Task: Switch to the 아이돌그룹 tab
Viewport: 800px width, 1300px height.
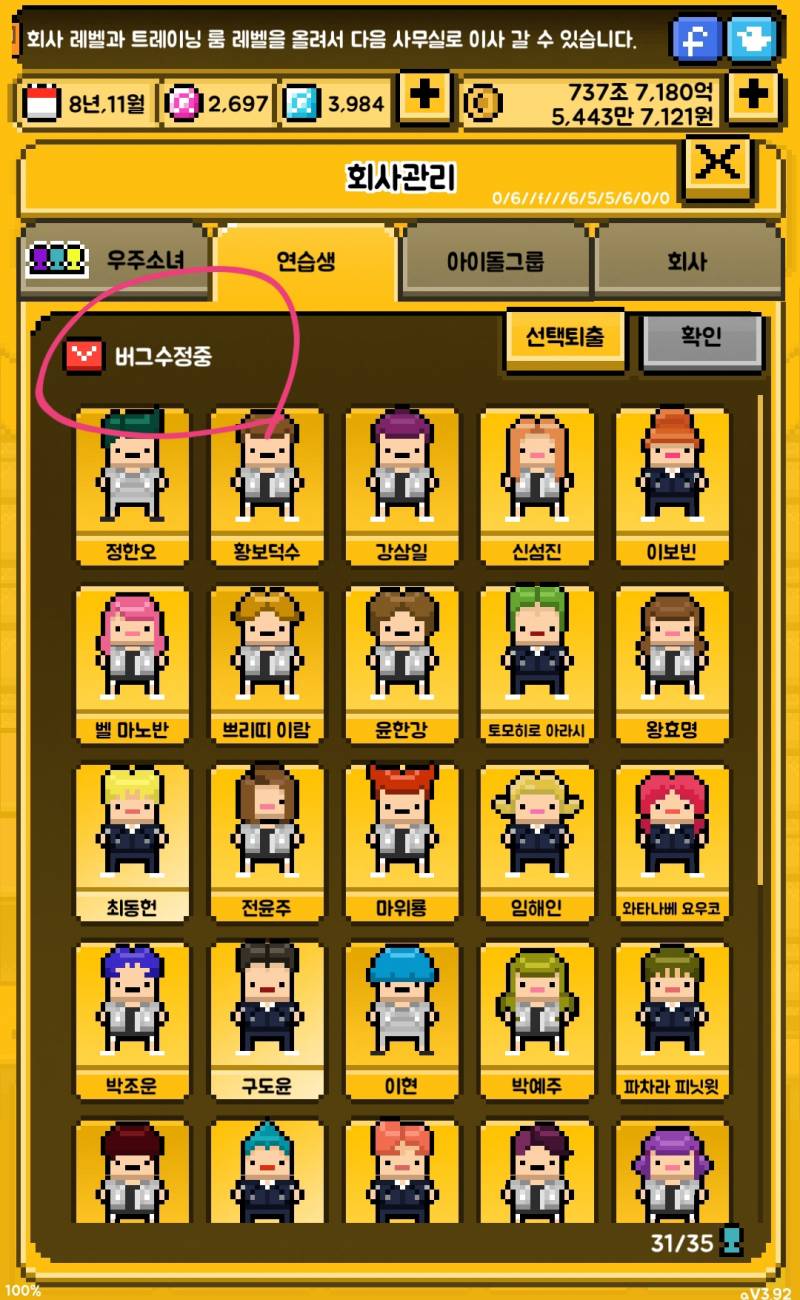Action: click(x=495, y=262)
